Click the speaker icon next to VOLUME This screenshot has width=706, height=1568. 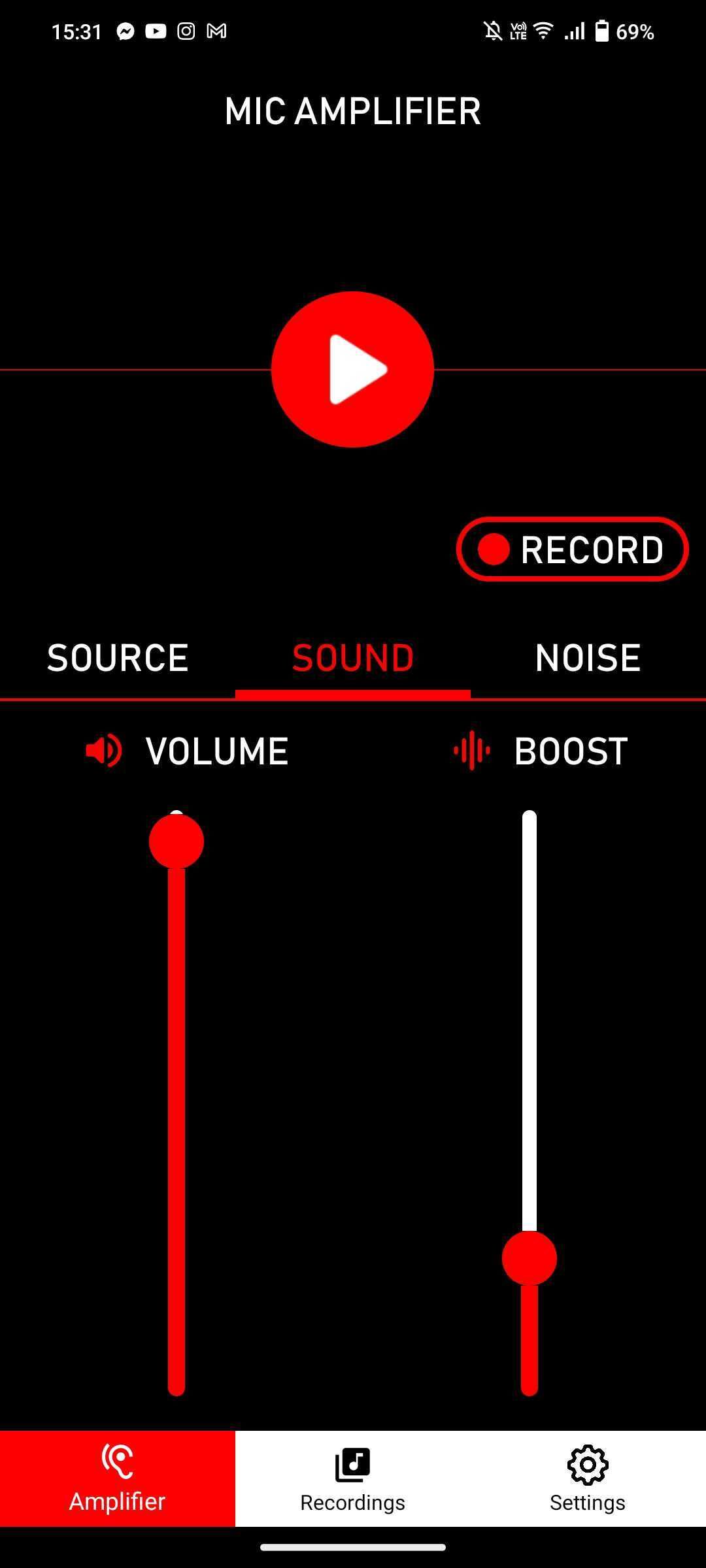(105, 751)
